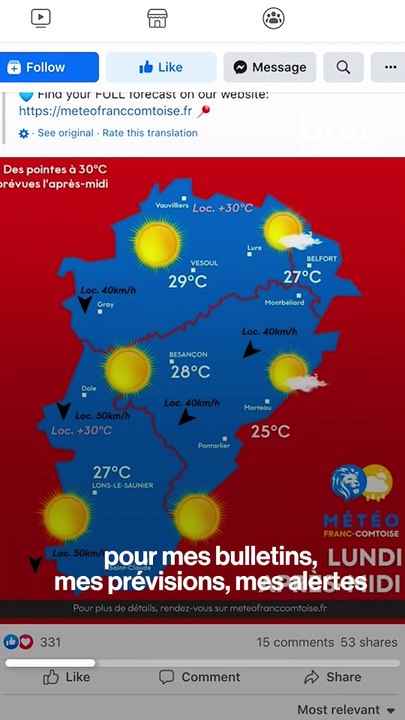Open the weather map post image
Image resolution: width=405 pixels, height=720 pixels.
pyautogui.click(x=202, y=390)
